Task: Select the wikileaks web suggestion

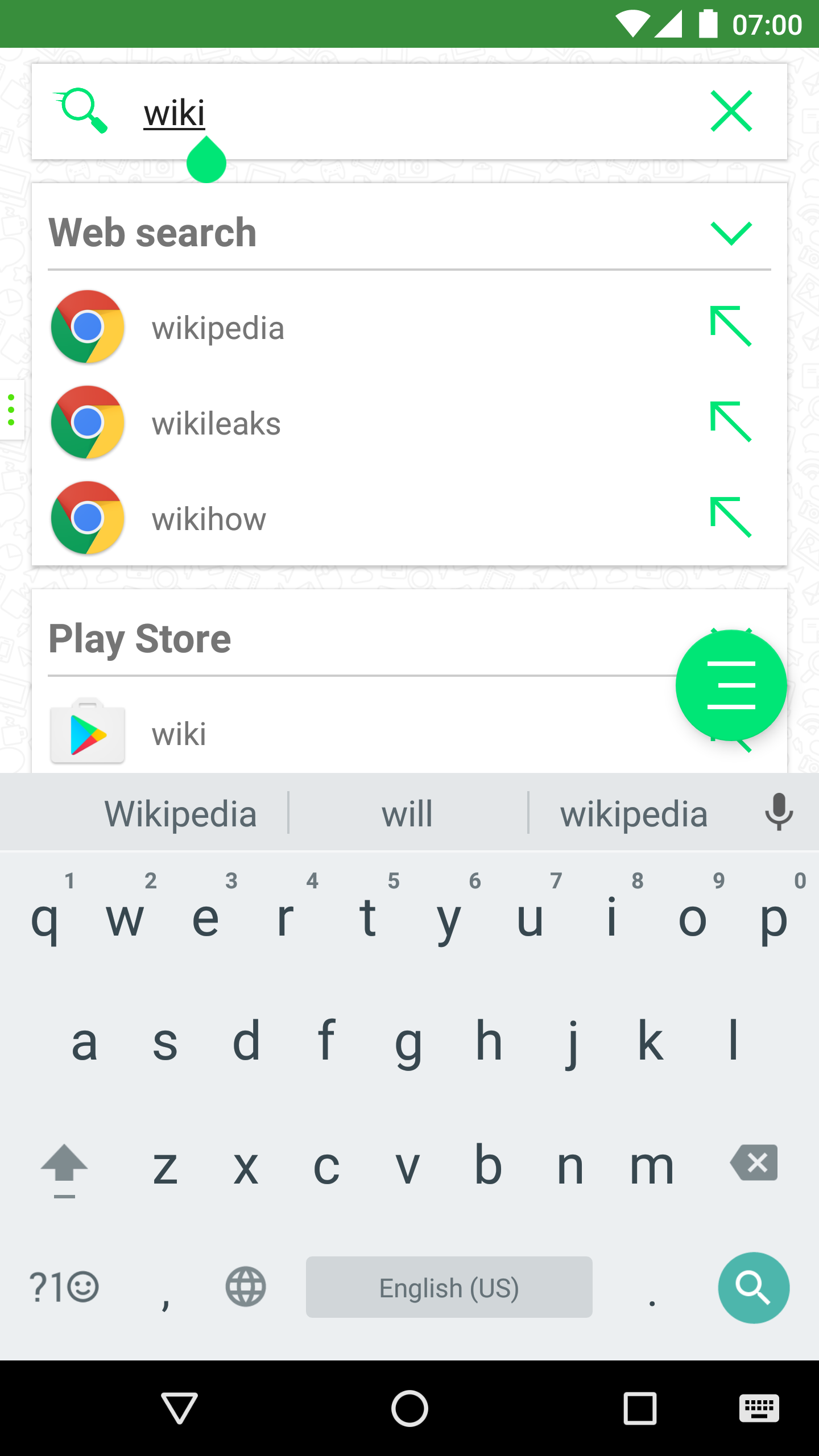Action: 216,424
